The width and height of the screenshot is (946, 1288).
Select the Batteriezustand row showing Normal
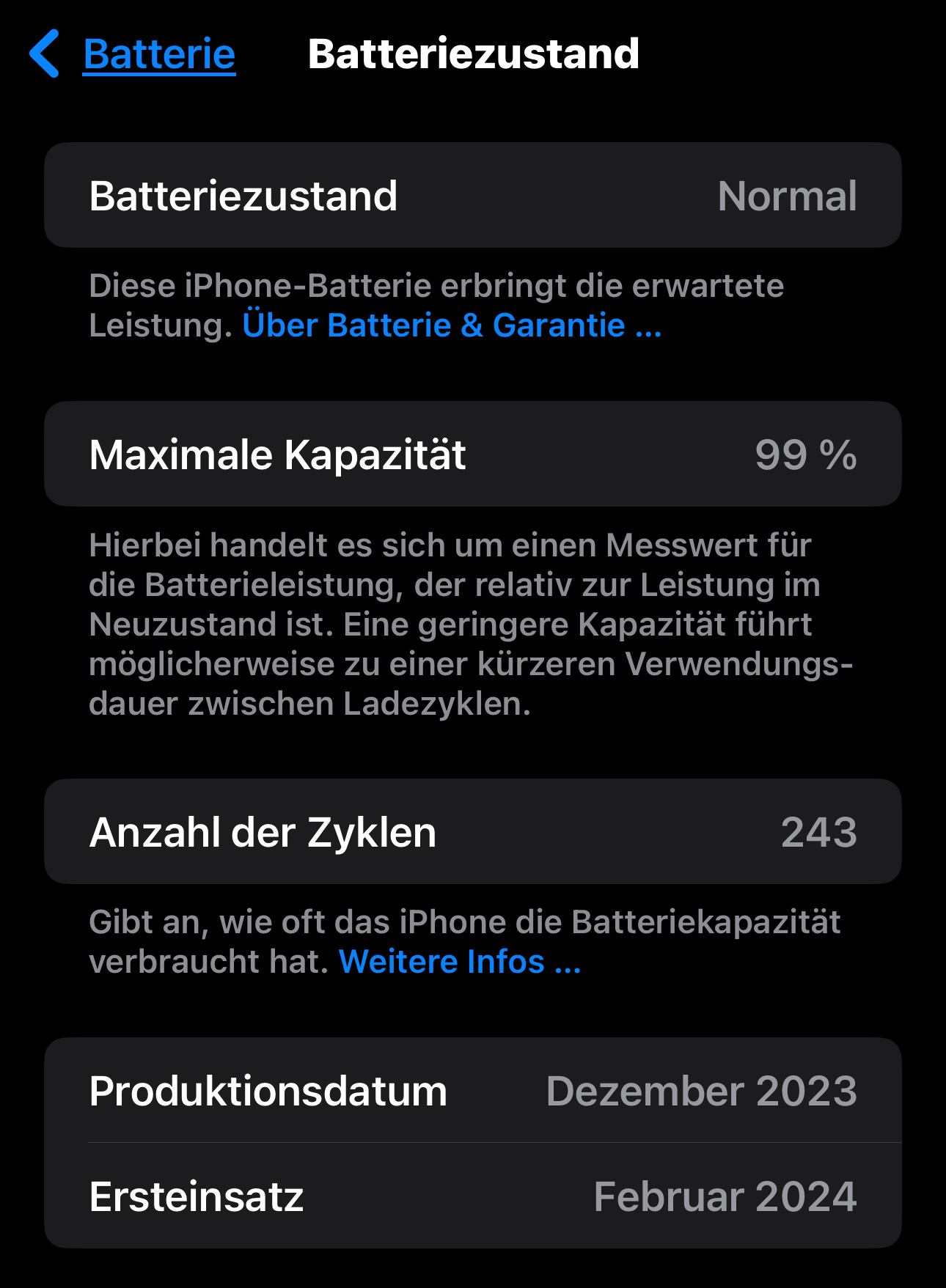[473, 194]
